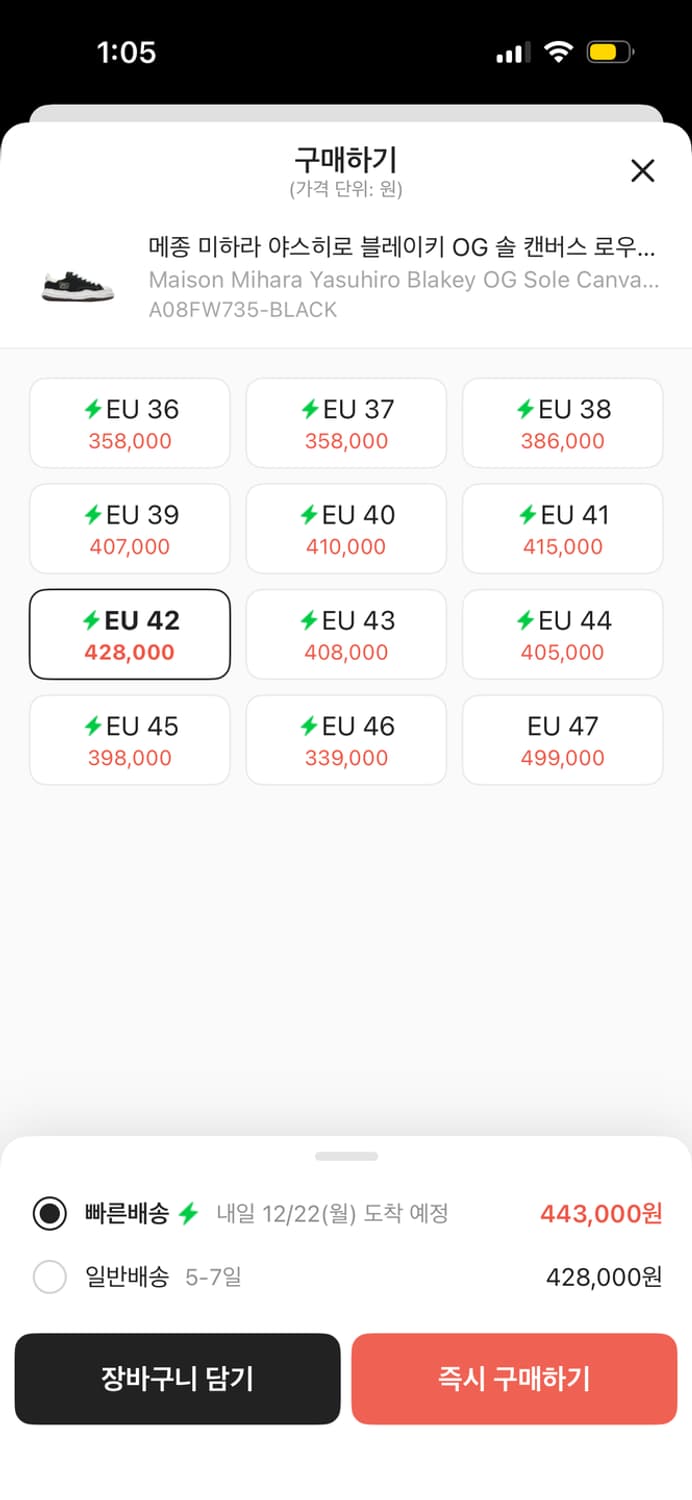This screenshot has width=692, height=1500.
Task: Choose 빠른배송 fast delivery option
Action: (x=50, y=1214)
